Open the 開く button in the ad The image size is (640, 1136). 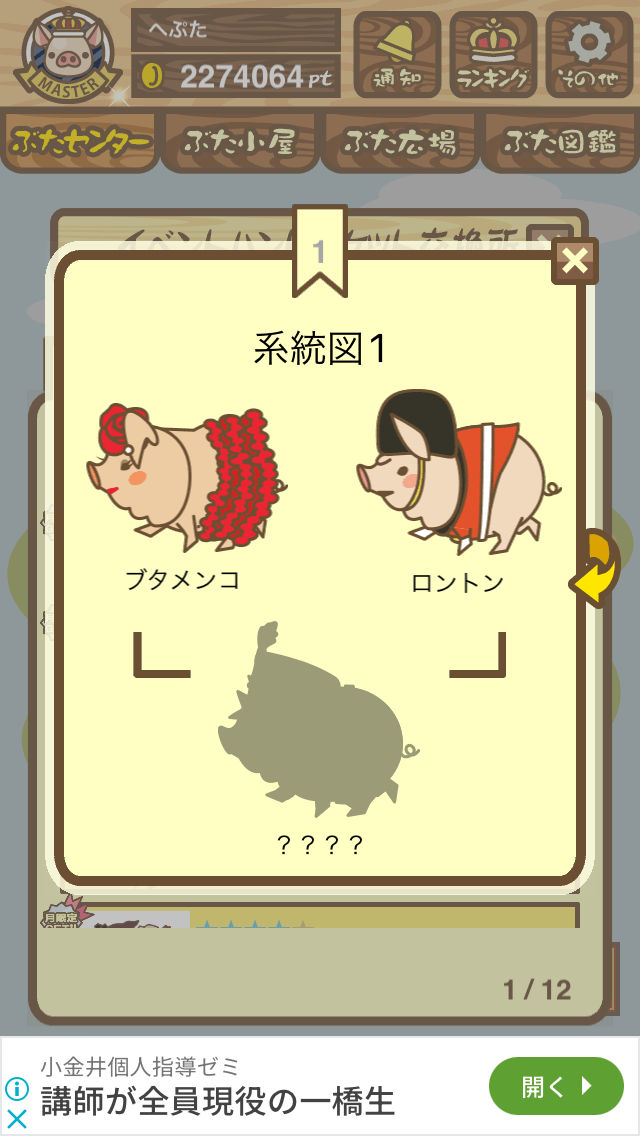[557, 1086]
